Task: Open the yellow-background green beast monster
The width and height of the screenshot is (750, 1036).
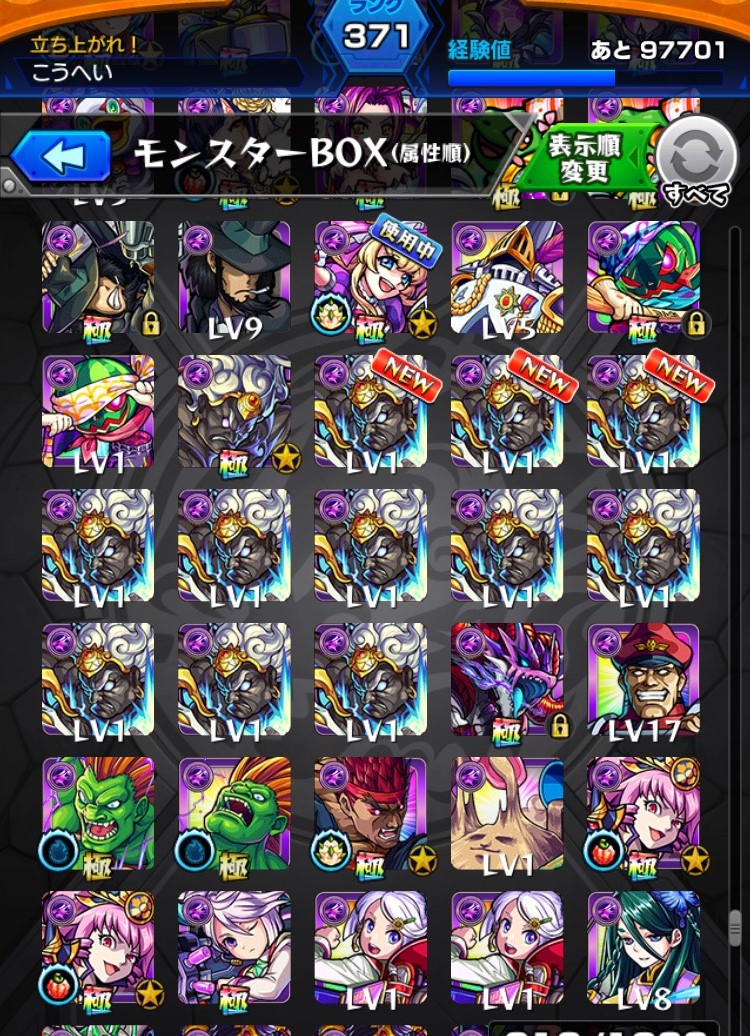Action: tap(234, 814)
